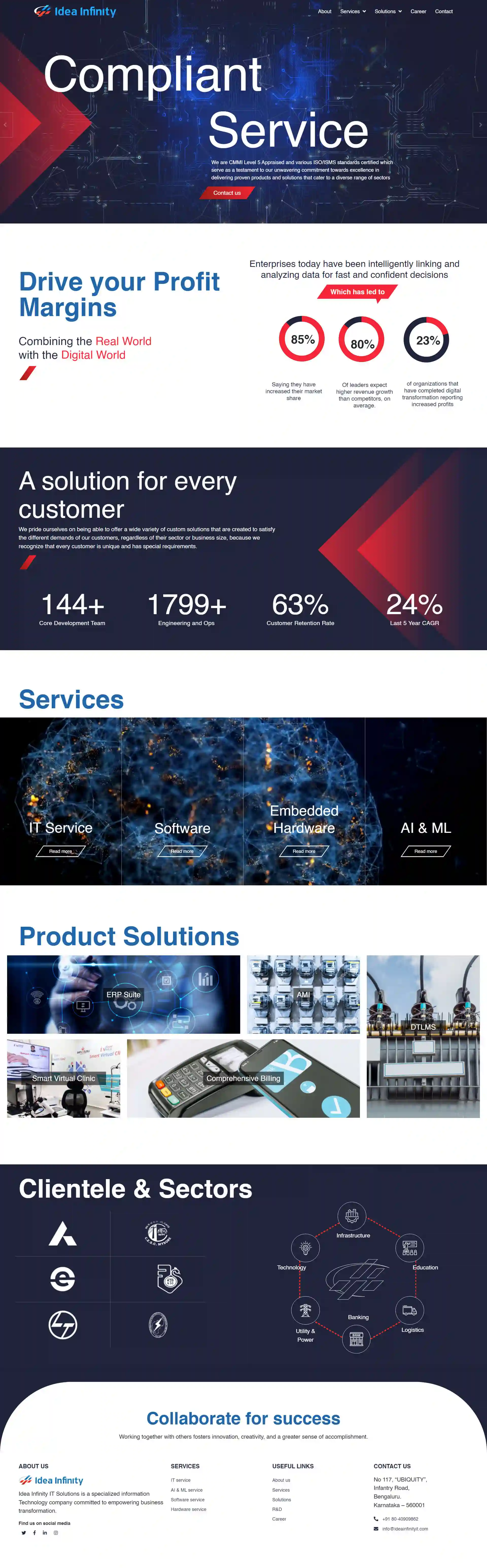This screenshot has width=487, height=1568.
Task: Show the previous hero slide
Action: [6, 125]
